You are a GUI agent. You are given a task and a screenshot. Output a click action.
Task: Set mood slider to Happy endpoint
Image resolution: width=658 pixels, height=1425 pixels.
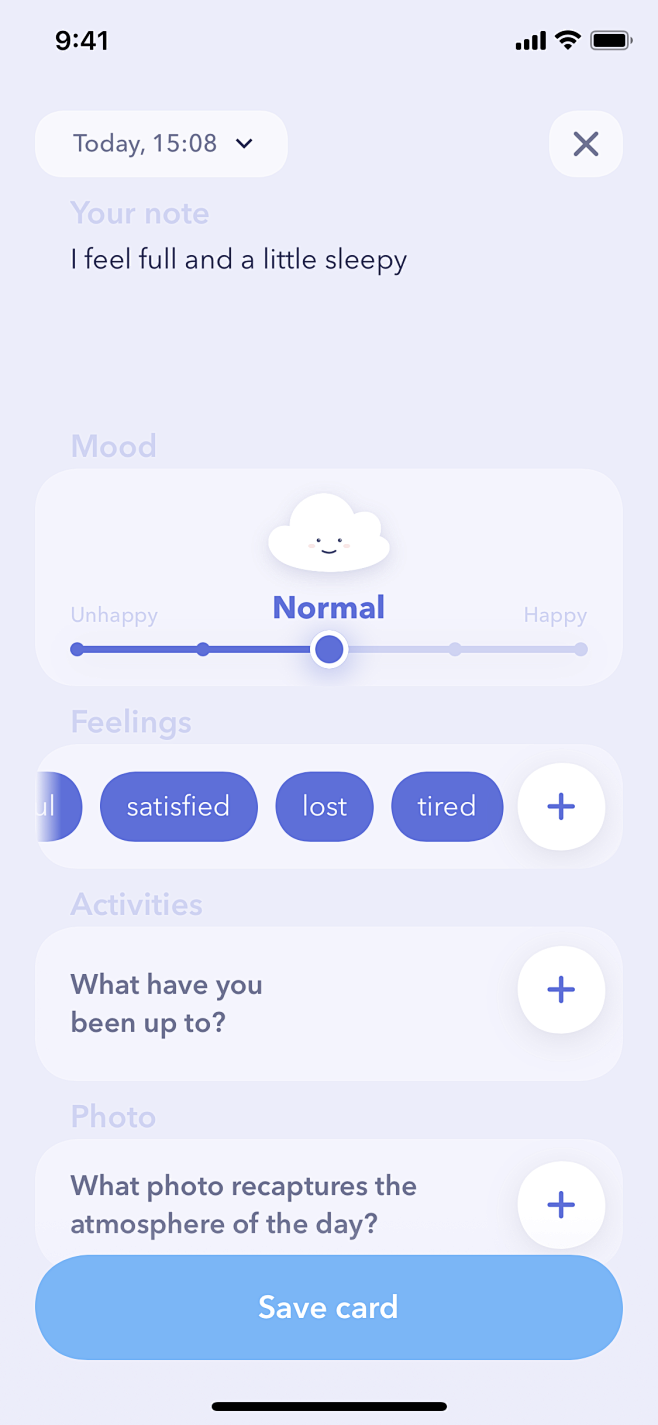click(580, 650)
